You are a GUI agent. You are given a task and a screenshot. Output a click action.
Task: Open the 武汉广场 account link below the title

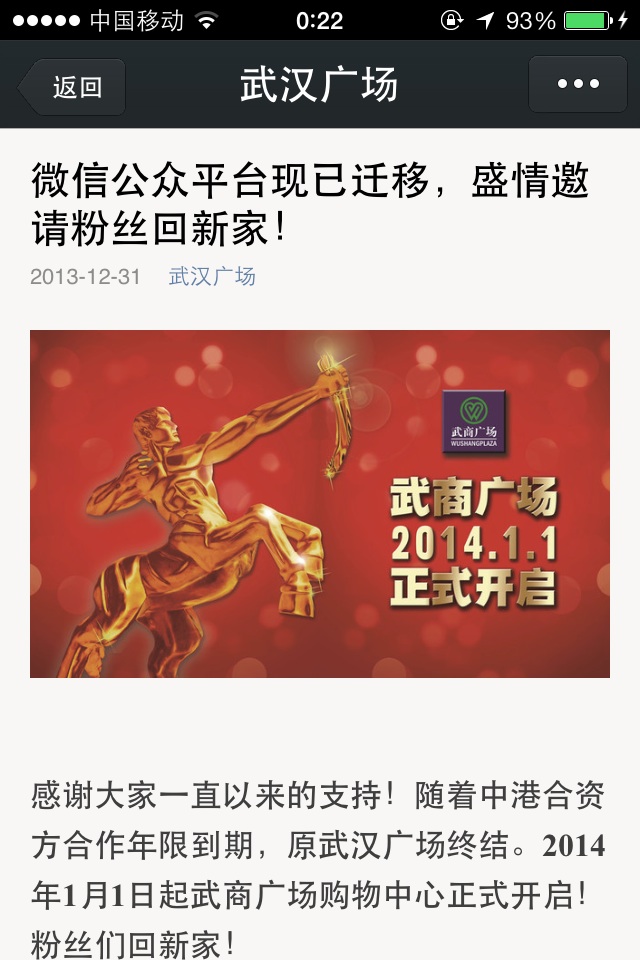[212, 277]
